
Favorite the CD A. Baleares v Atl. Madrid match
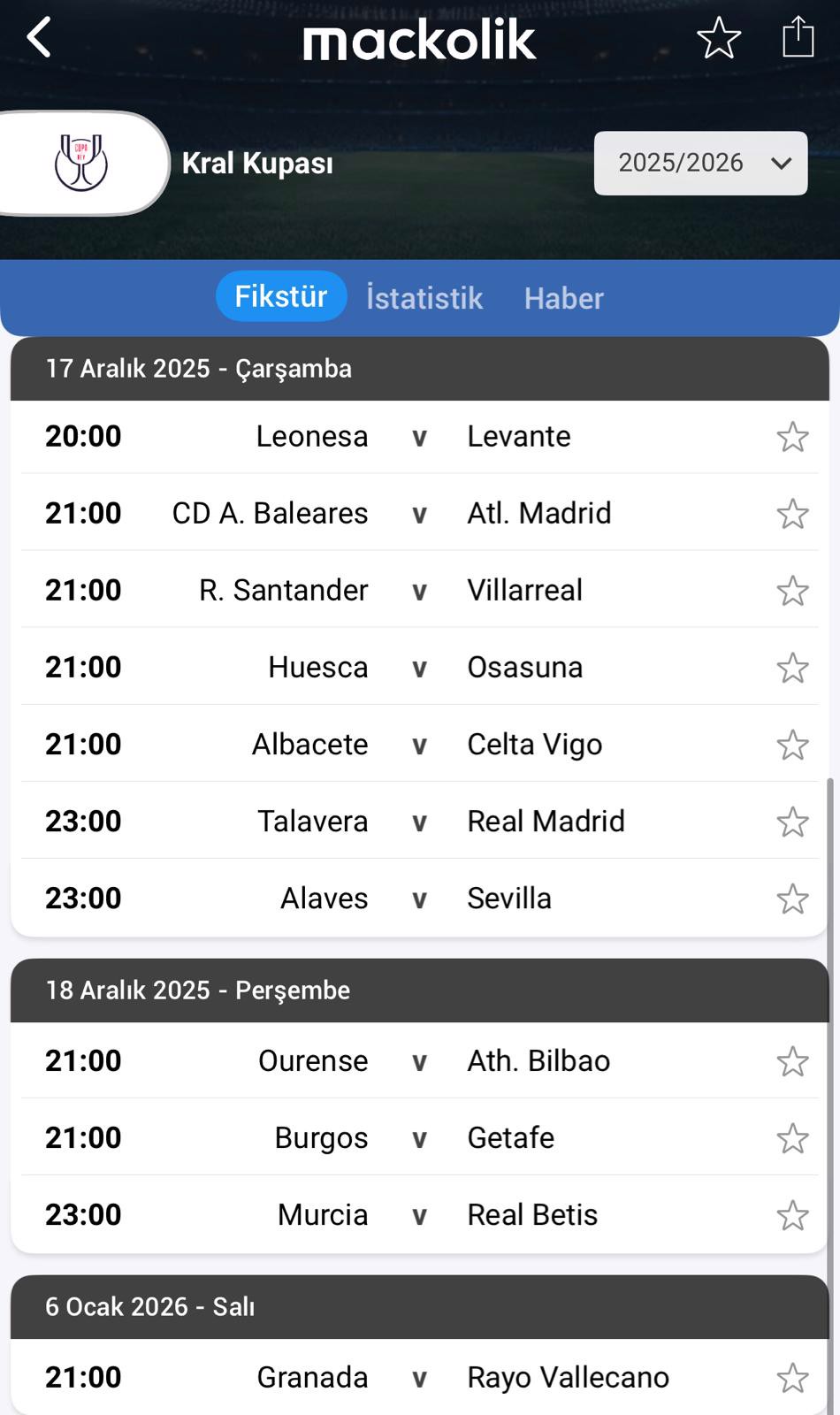pyautogui.click(x=792, y=514)
